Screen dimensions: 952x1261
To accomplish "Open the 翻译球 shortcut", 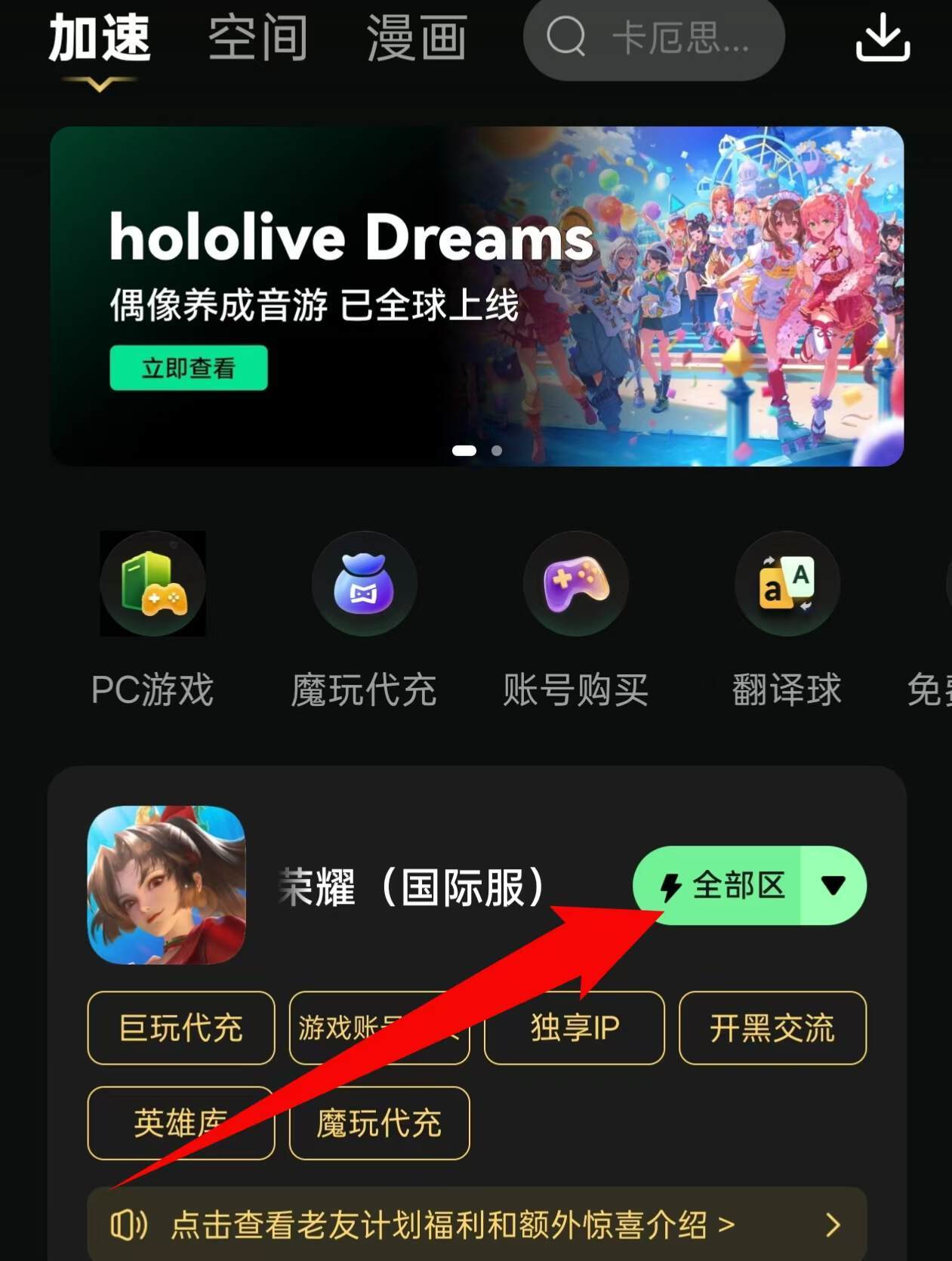I will coord(787,619).
